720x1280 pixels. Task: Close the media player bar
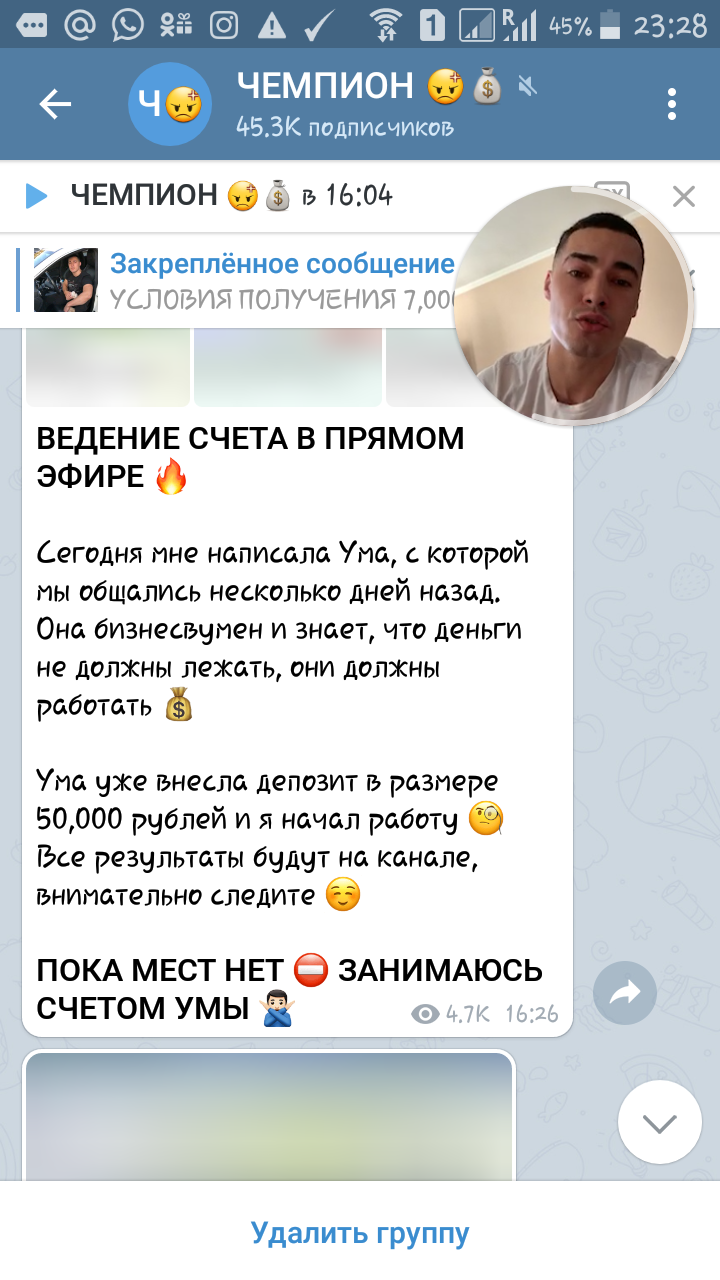click(x=684, y=196)
